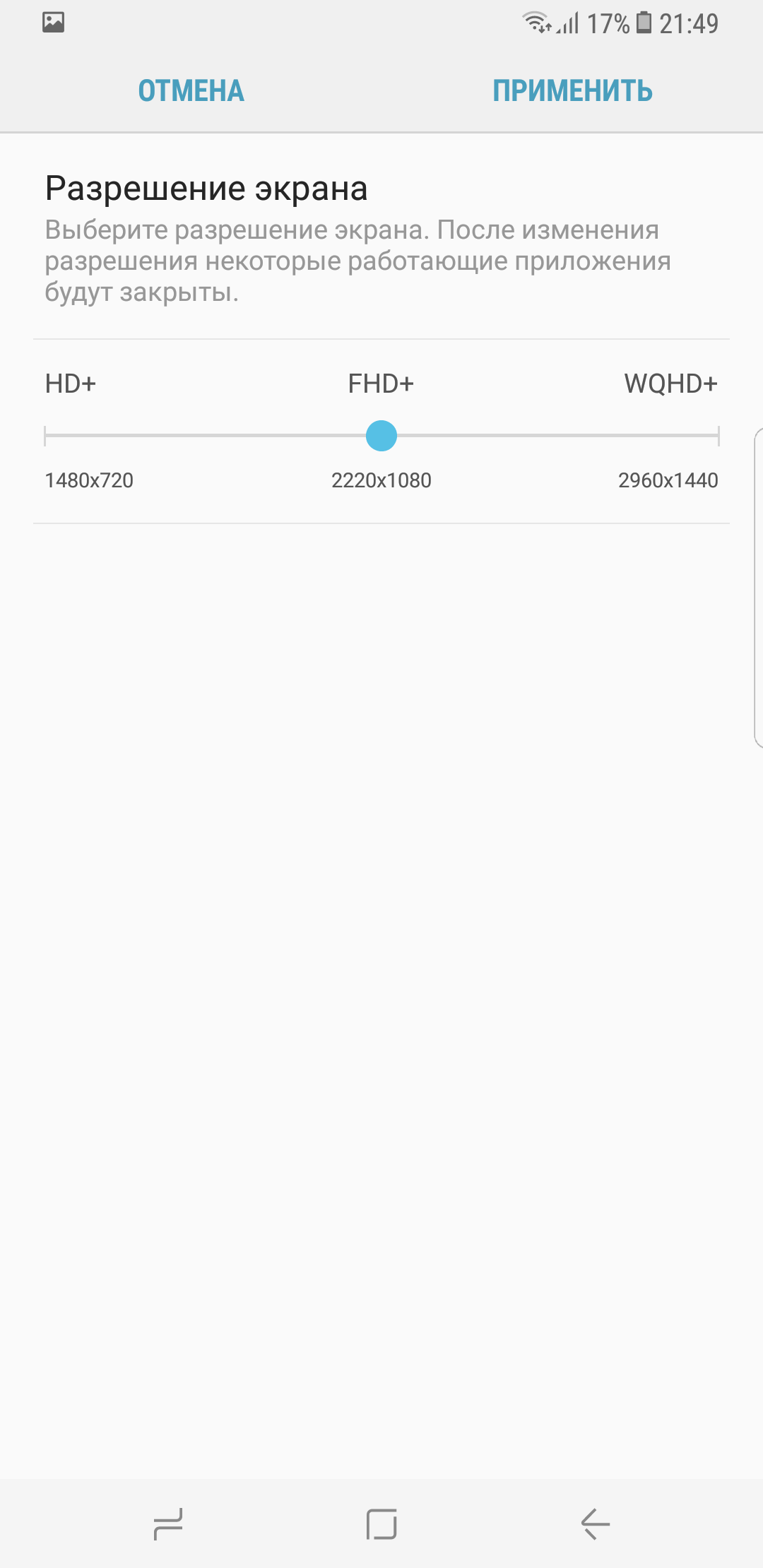Image resolution: width=763 pixels, height=1568 pixels.
Task: Open recent apps from navigation bar
Action: (168, 1524)
